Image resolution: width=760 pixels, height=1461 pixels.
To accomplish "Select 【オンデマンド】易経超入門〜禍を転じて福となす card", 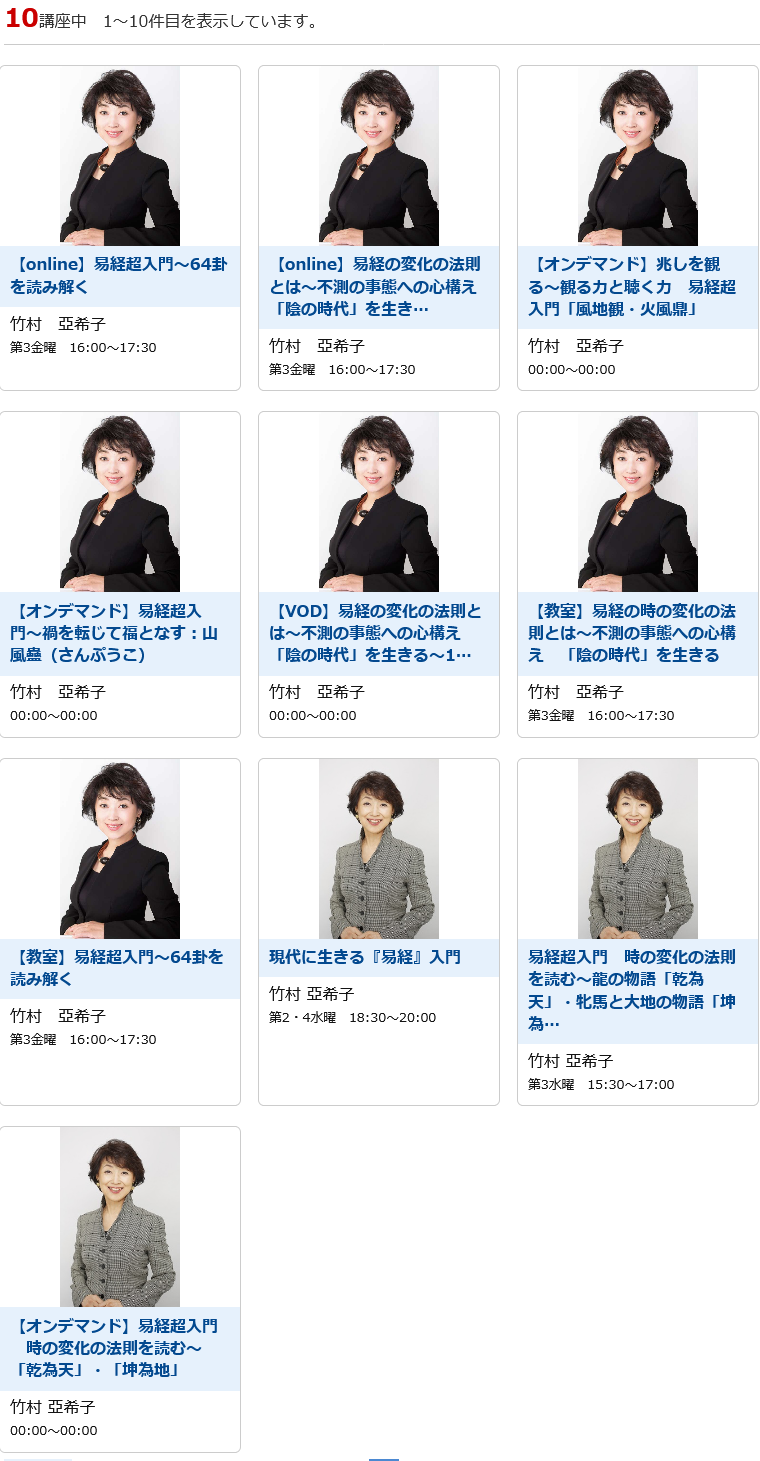I will (119, 632).
